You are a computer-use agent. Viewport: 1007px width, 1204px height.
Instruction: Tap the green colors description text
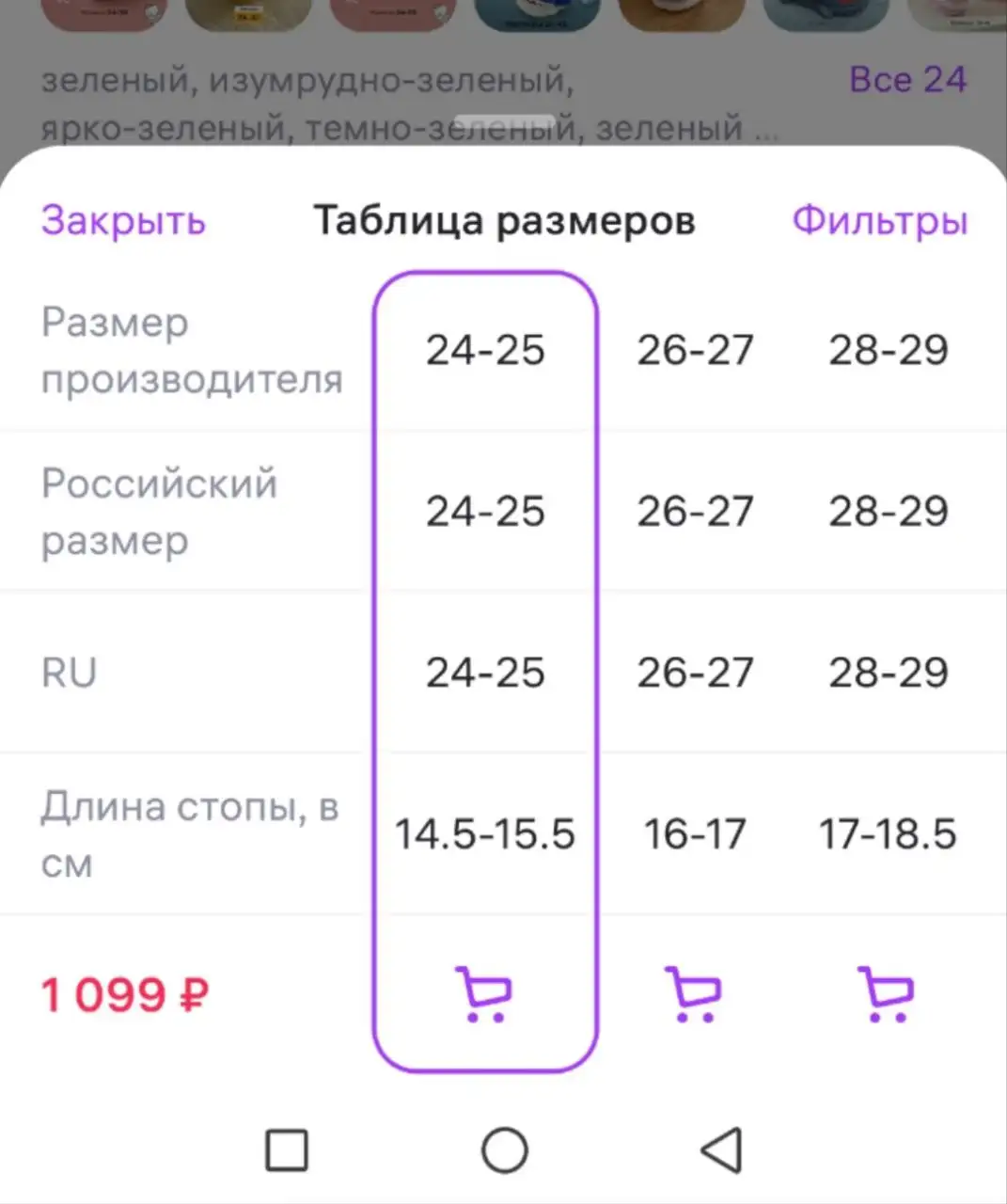tap(376, 99)
